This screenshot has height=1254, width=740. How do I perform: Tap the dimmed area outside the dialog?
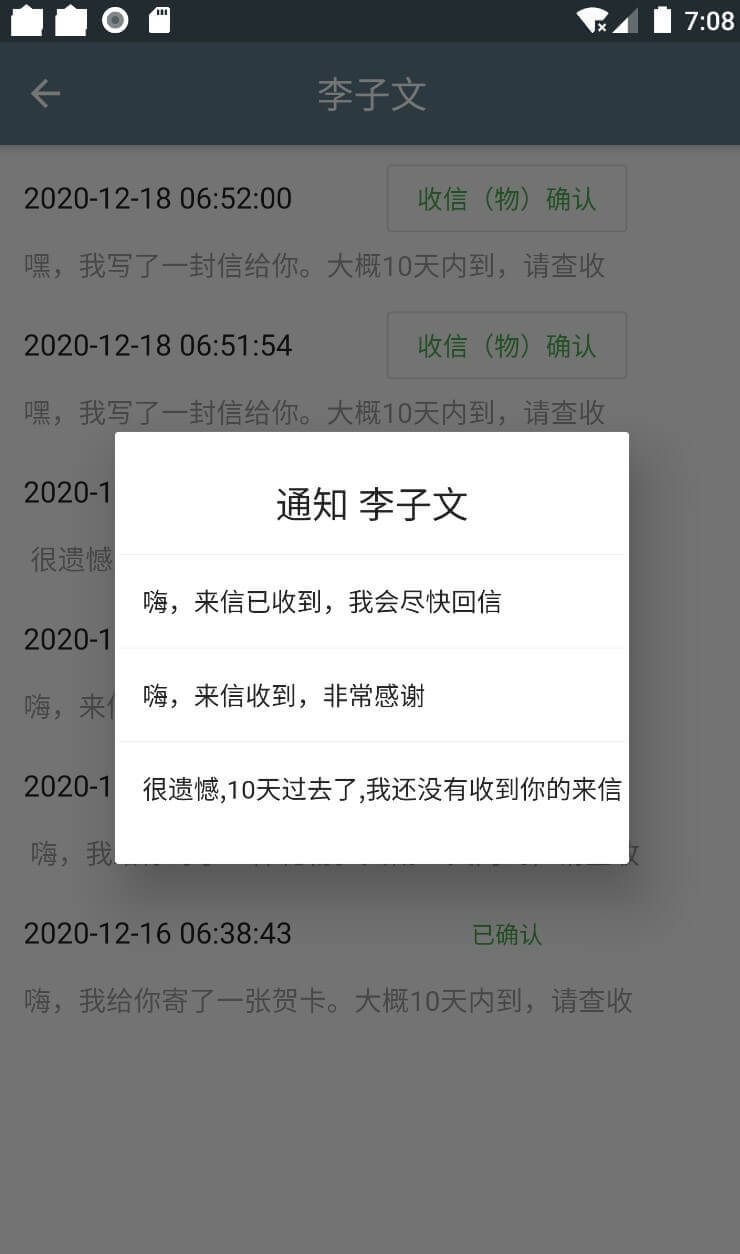[370, 1130]
